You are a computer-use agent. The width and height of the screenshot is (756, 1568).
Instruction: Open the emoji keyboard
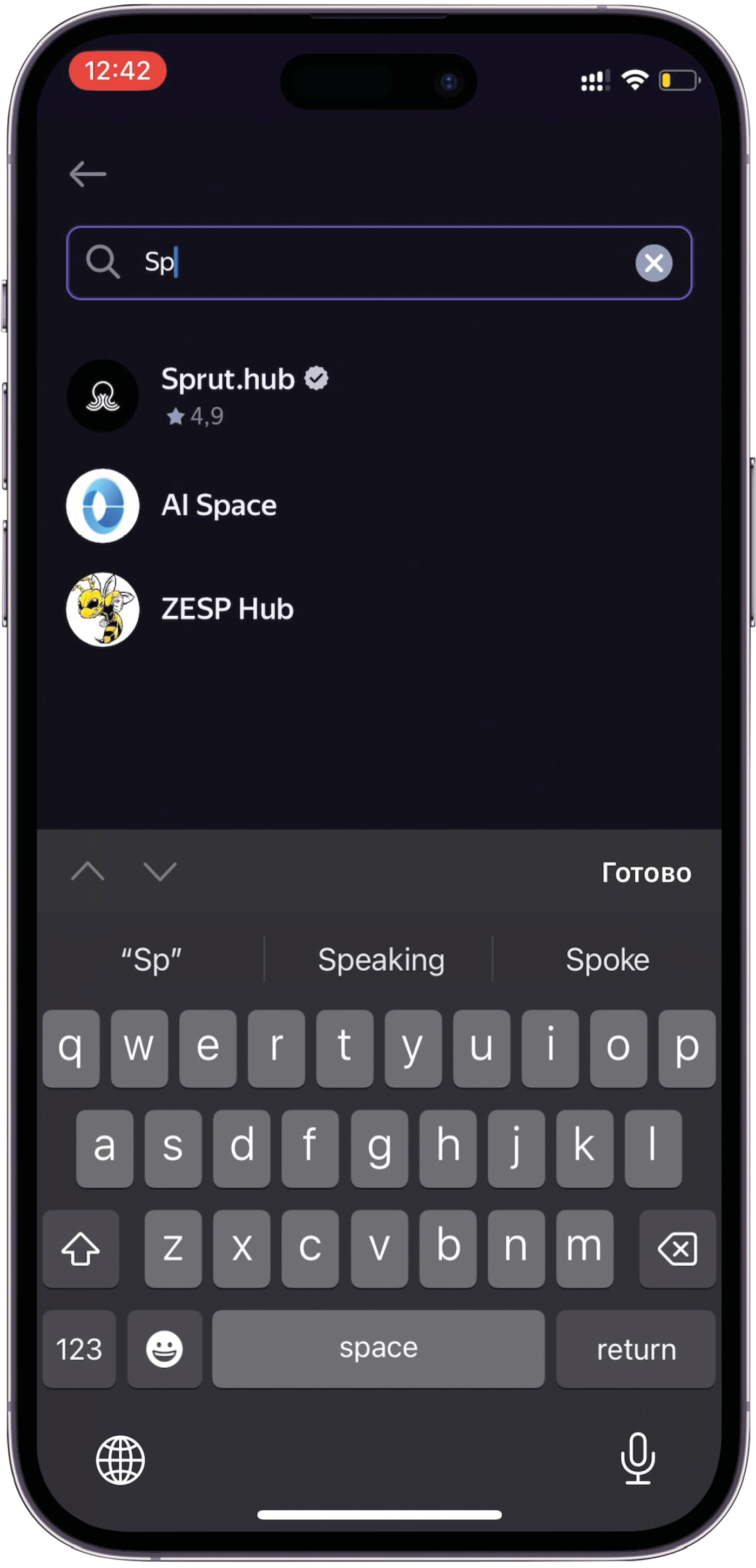(164, 1349)
